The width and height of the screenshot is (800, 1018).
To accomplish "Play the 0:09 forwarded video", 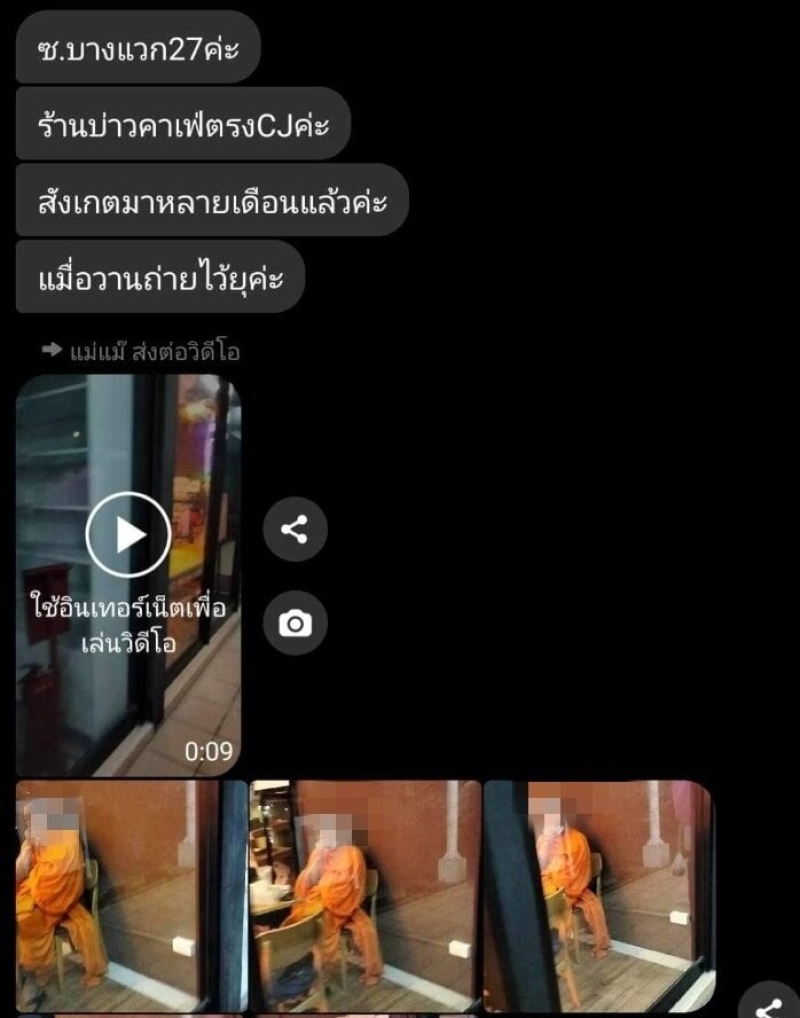I will point(128,535).
